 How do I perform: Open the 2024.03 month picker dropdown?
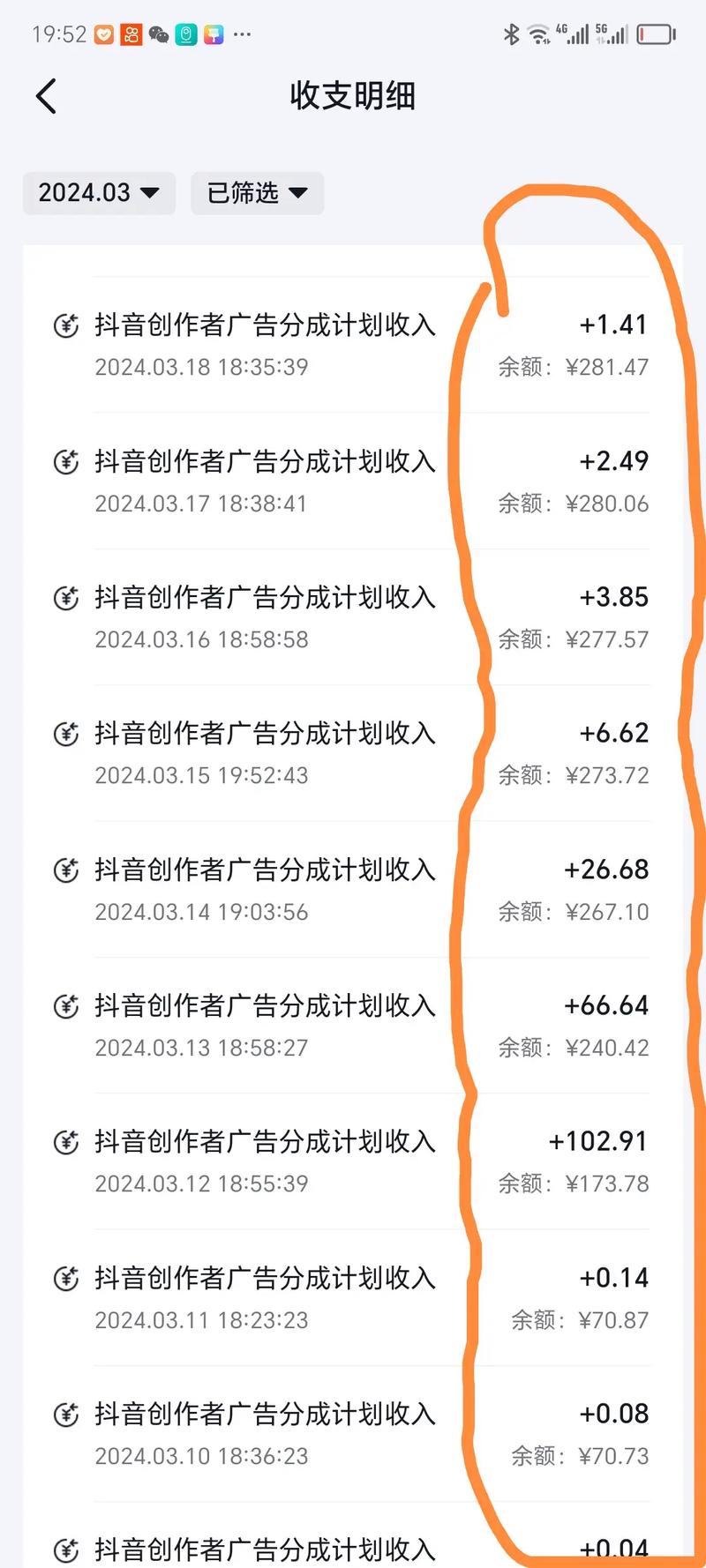tap(98, 193)
